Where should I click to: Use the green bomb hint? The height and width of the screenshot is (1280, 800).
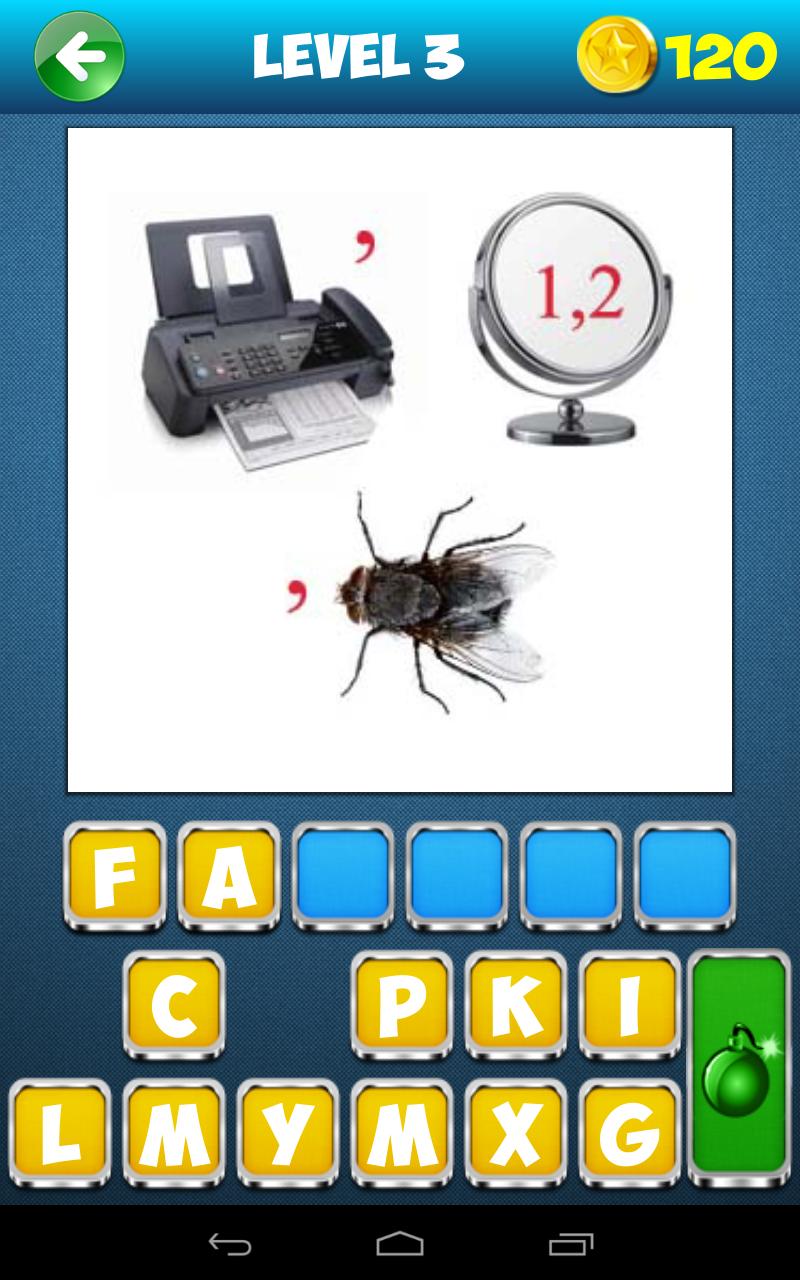coord(739,1068)
